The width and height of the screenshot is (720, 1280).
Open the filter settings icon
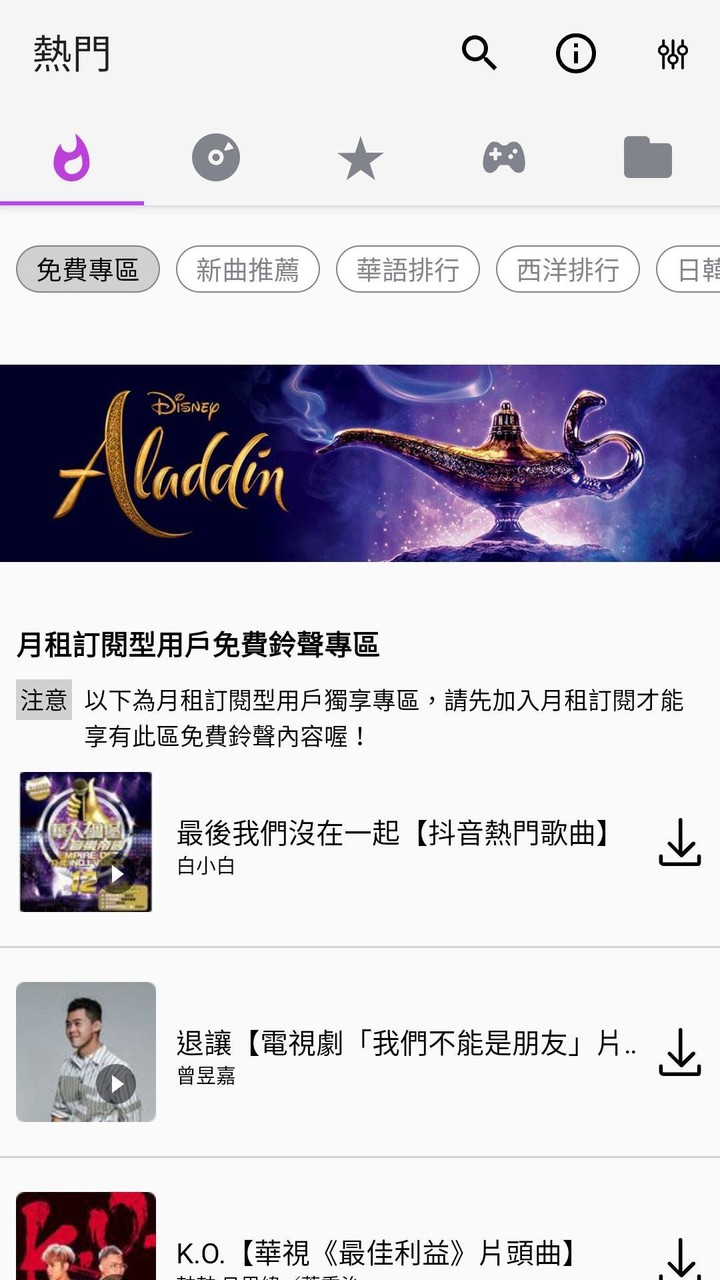coord(674,54)
